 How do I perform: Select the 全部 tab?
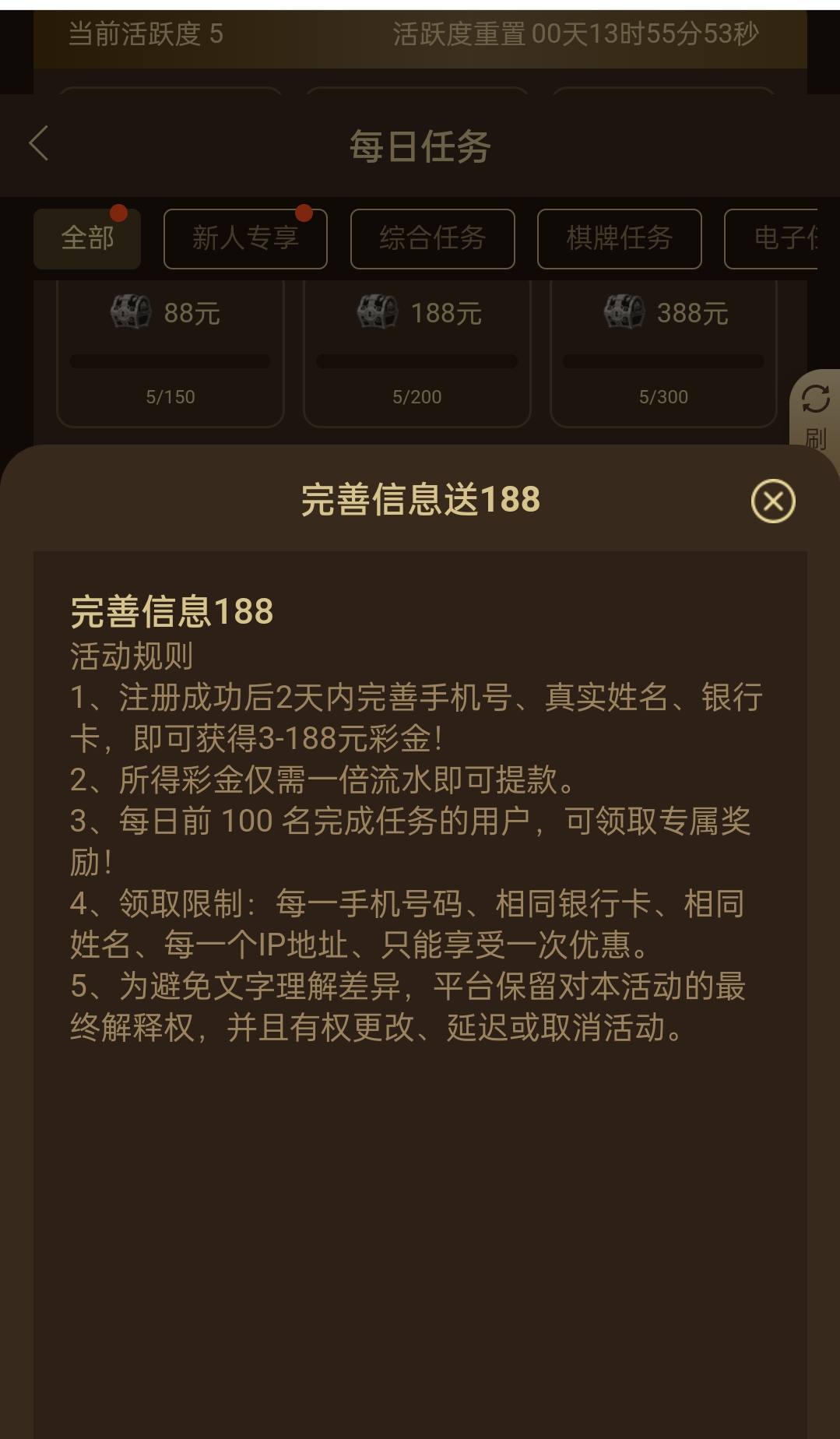pyautogui.click(x=87, y=238)
